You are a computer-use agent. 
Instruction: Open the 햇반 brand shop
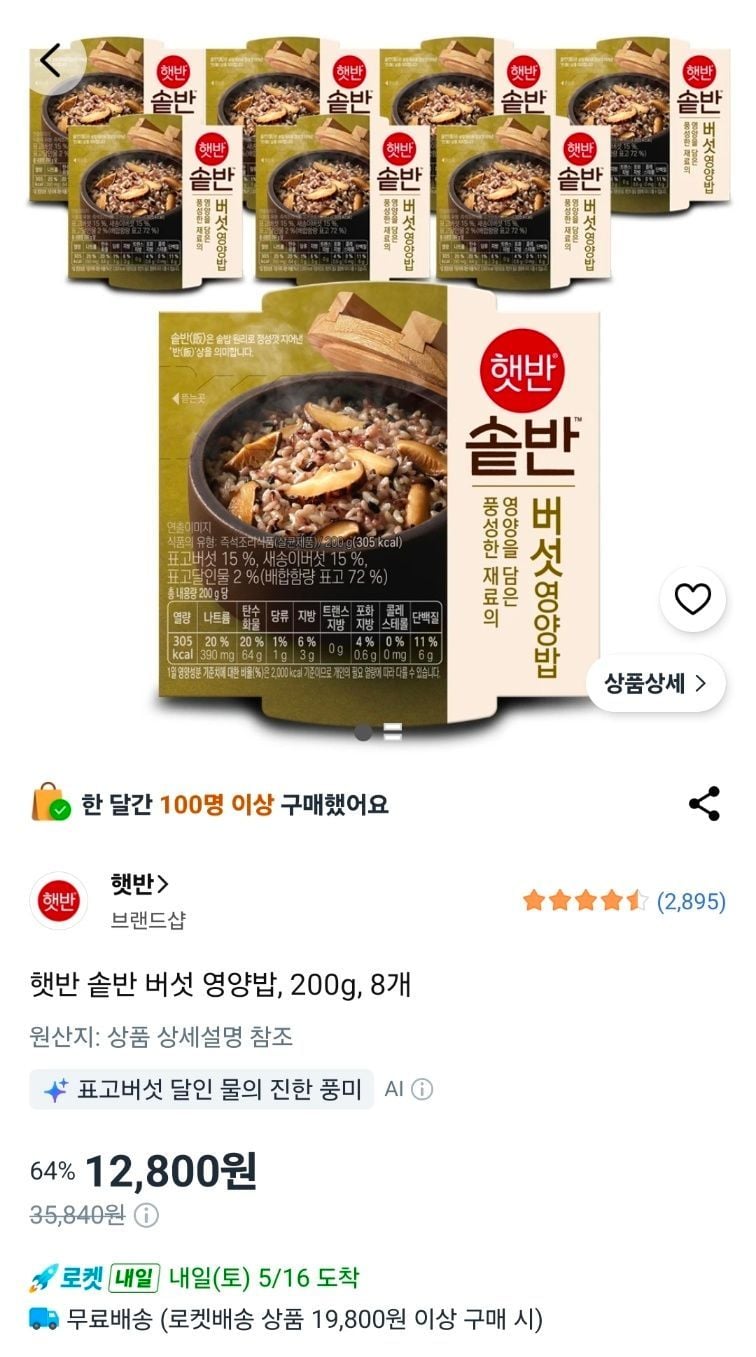(139, 883)
